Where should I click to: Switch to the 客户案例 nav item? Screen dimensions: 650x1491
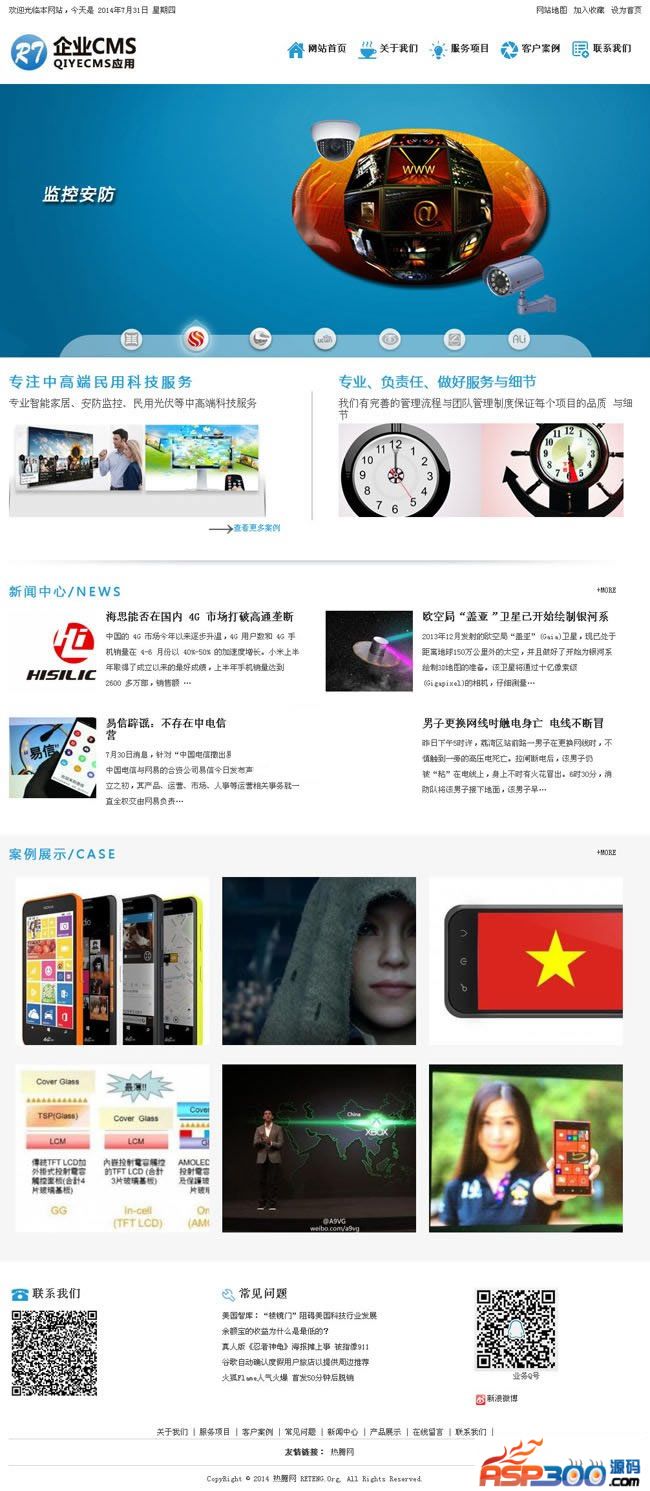point(530,49)
